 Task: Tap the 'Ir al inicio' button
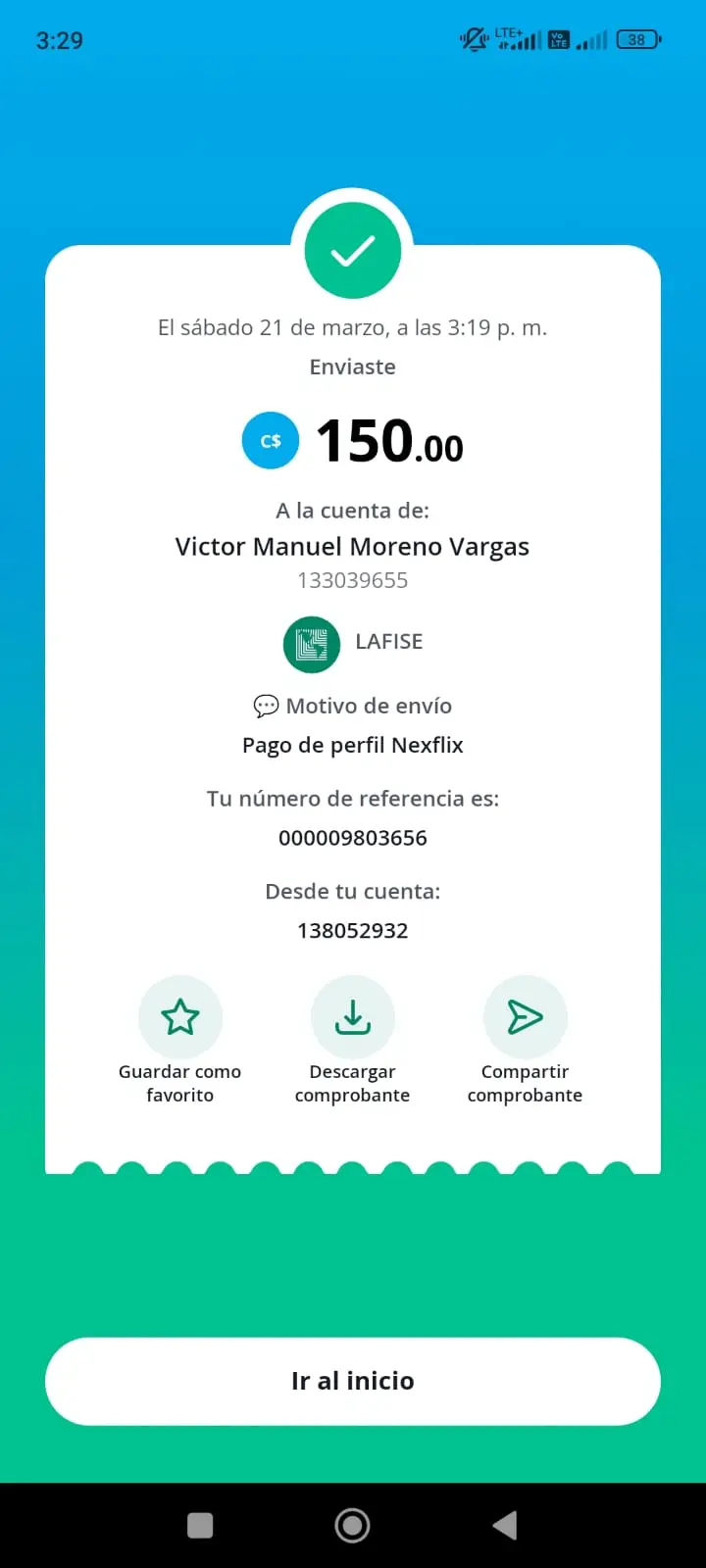[353, 1381]
